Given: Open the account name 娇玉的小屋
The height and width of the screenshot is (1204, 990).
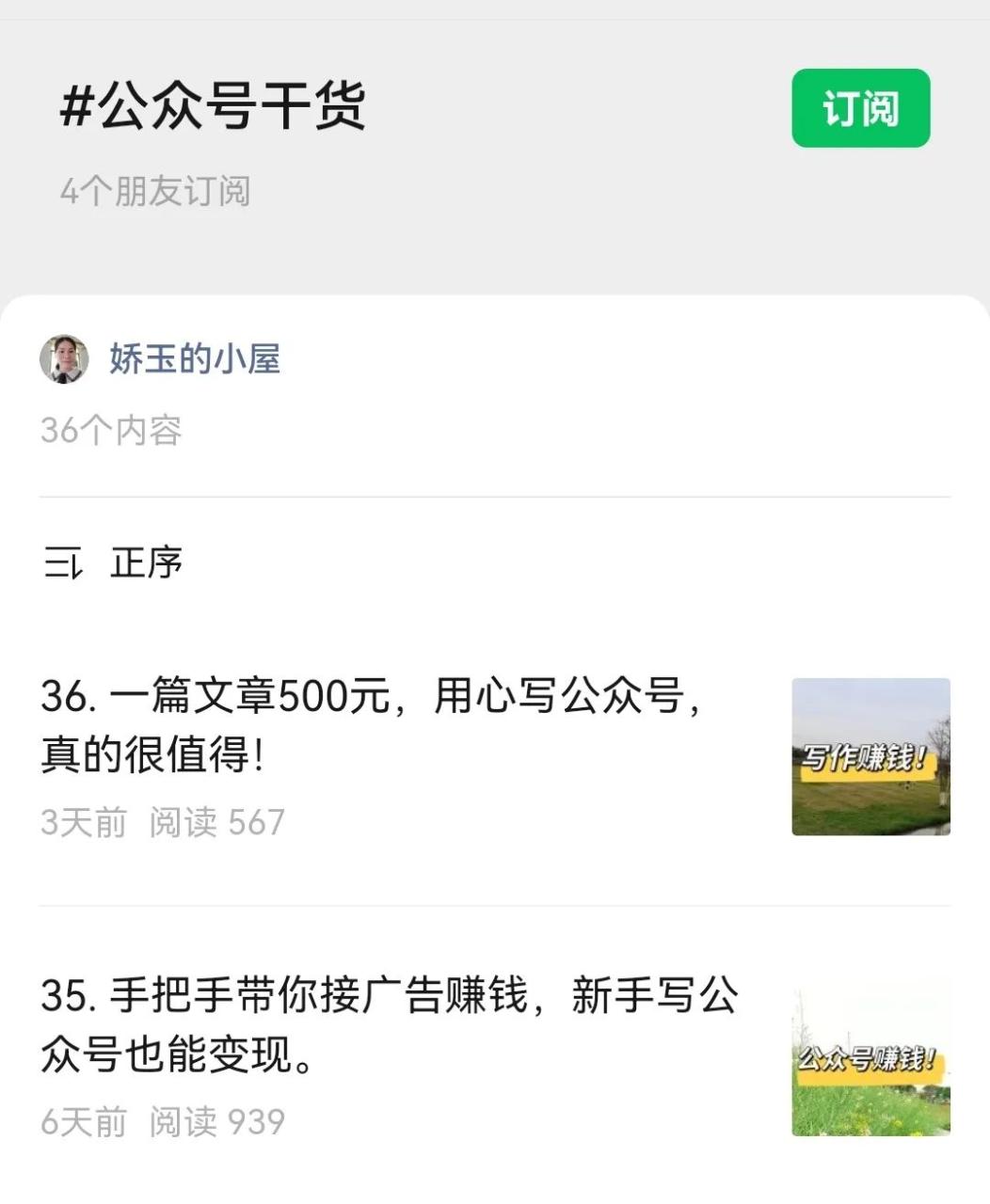Looking at the screenshot, I should pos(195,359).
